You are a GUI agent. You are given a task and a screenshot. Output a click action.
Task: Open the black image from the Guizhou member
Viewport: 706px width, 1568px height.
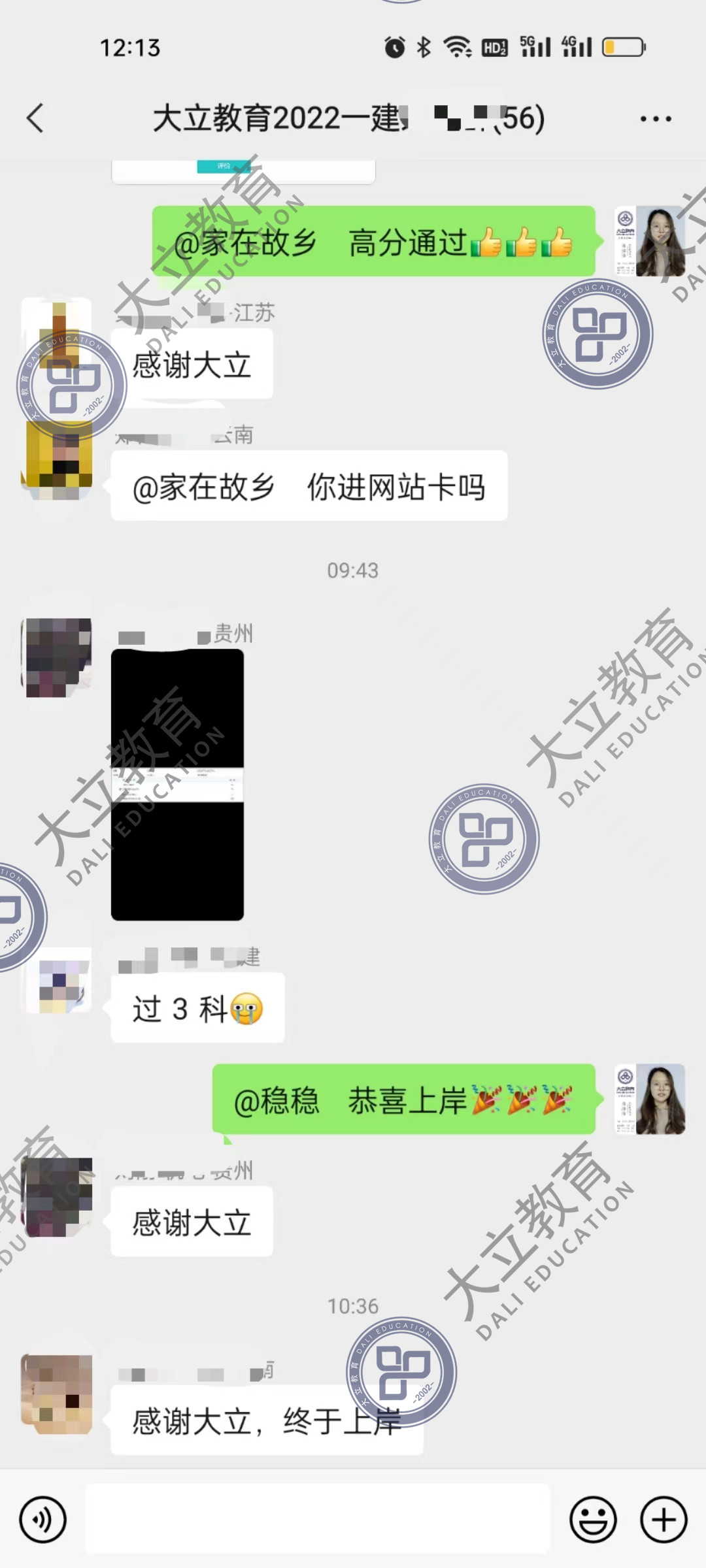click(177, 785)
